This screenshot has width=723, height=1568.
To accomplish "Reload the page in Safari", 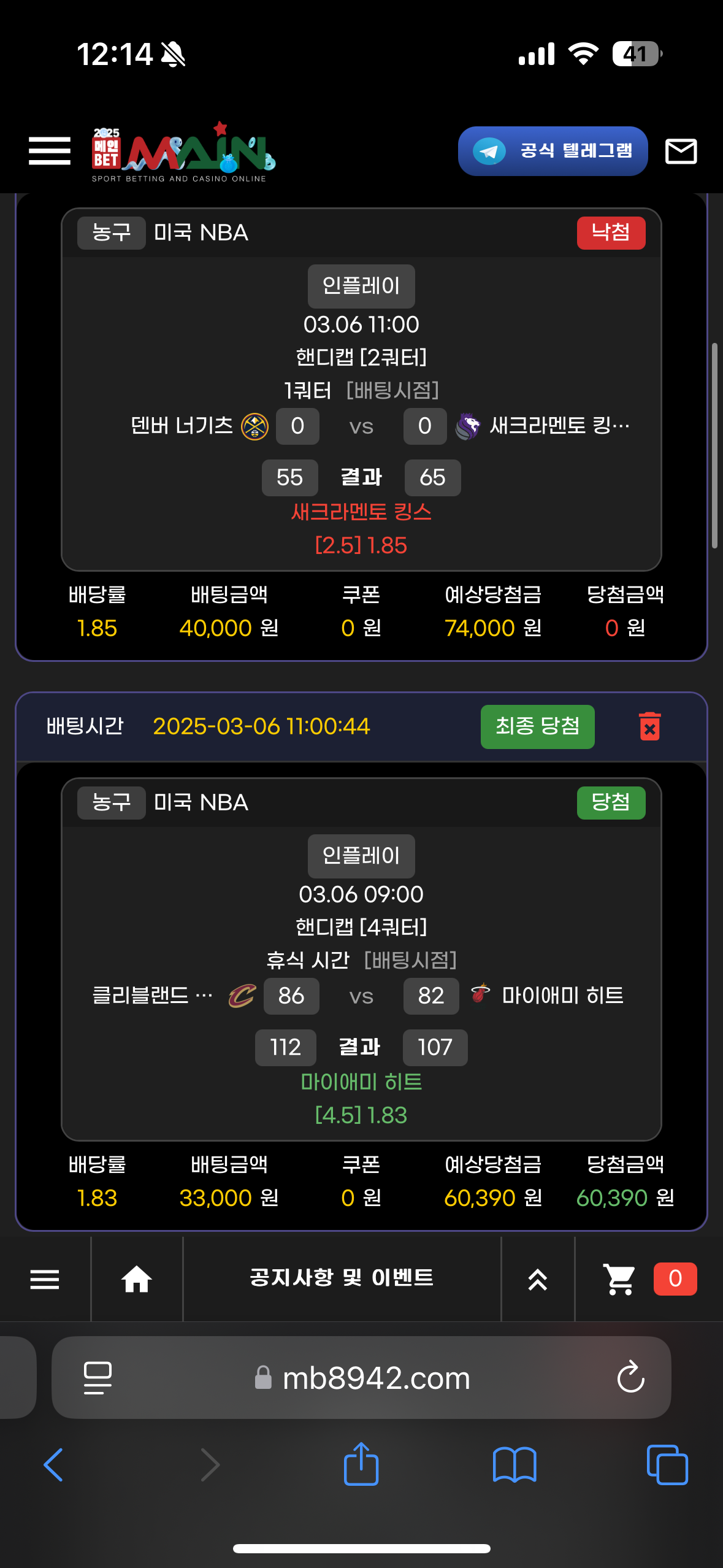I will tap(630, 1378).
